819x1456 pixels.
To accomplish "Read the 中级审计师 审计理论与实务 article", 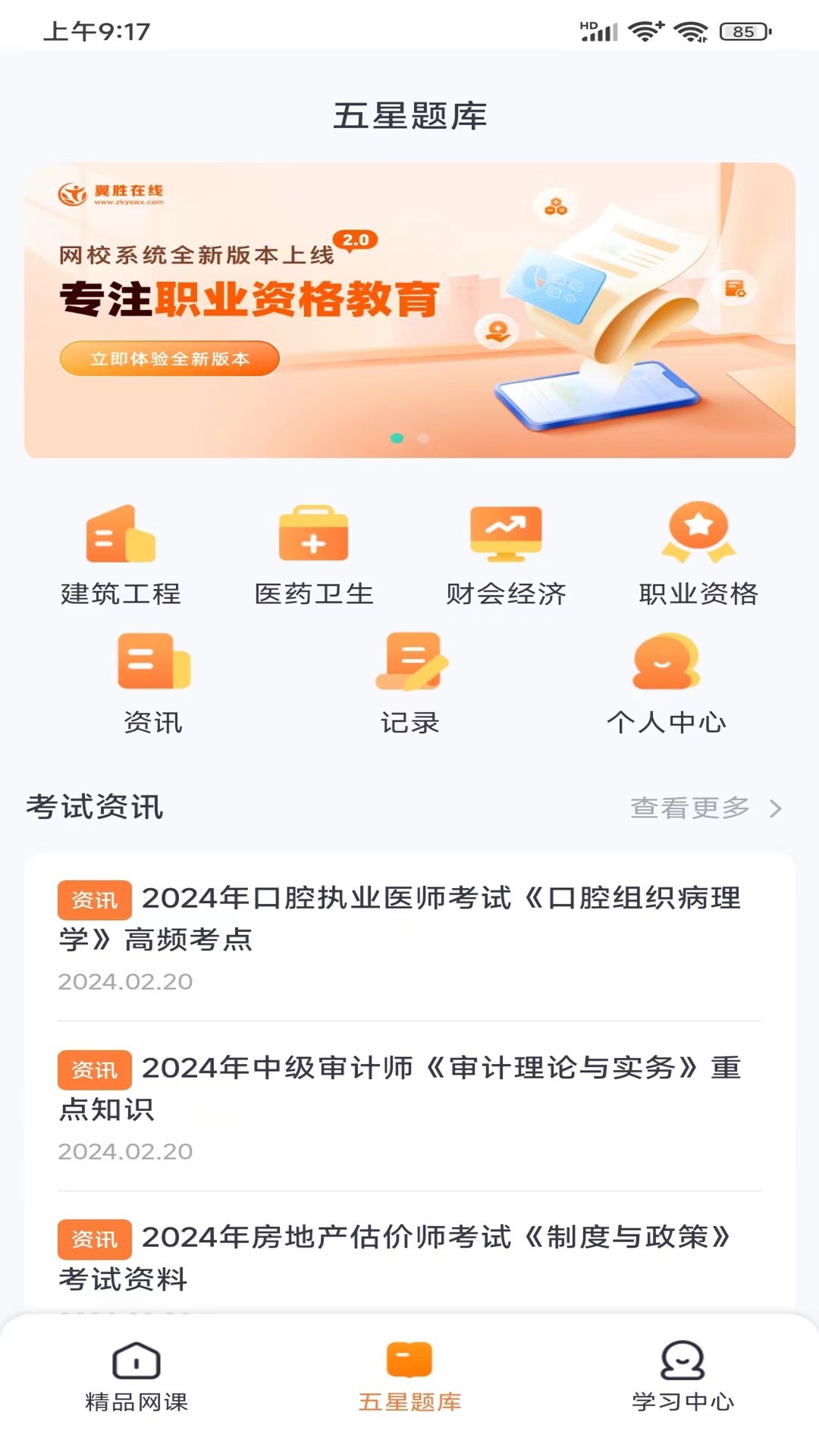I will pos(409,1089).
